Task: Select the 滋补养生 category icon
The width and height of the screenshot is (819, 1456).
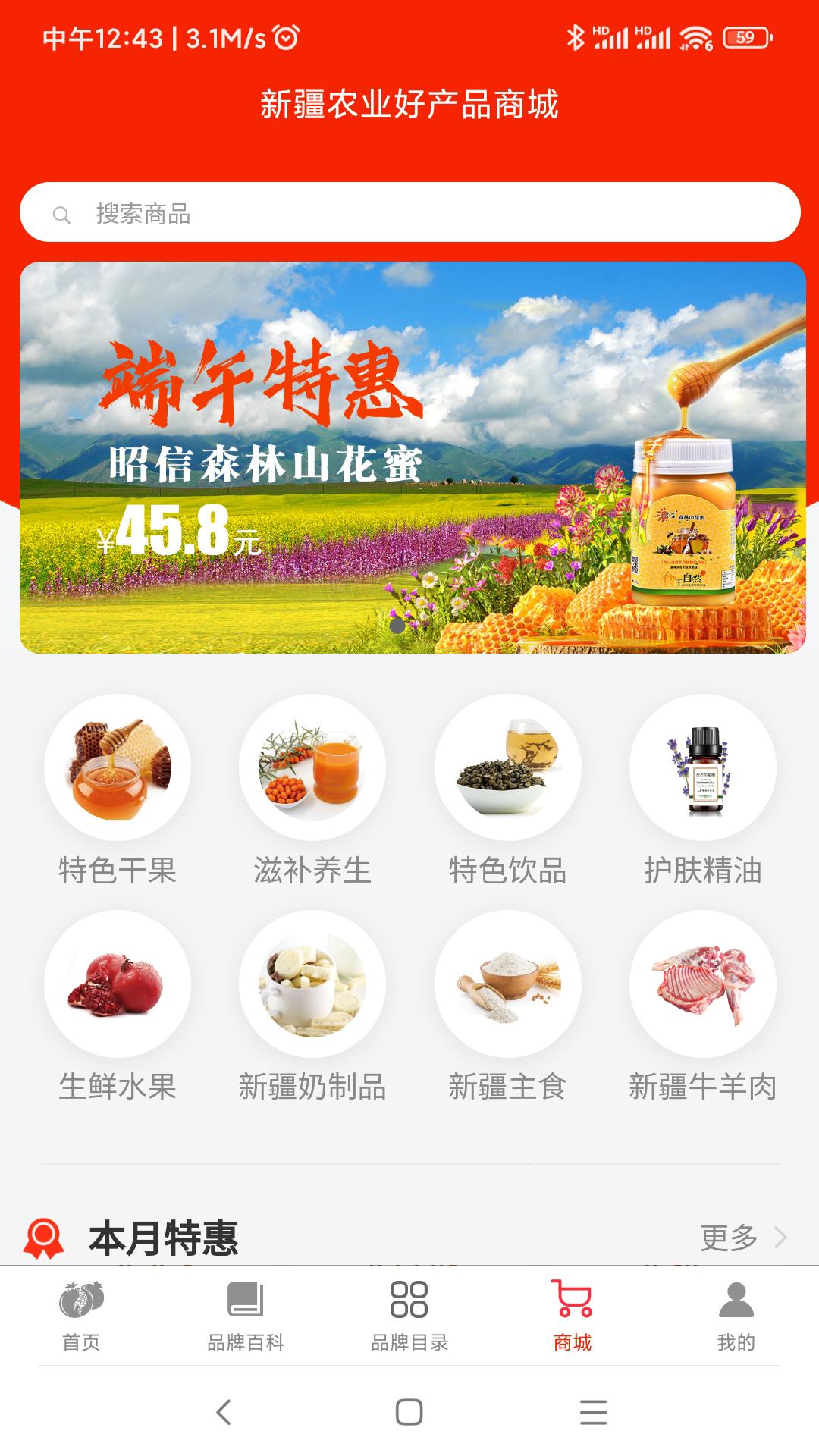Action: (x=312, y=767)
